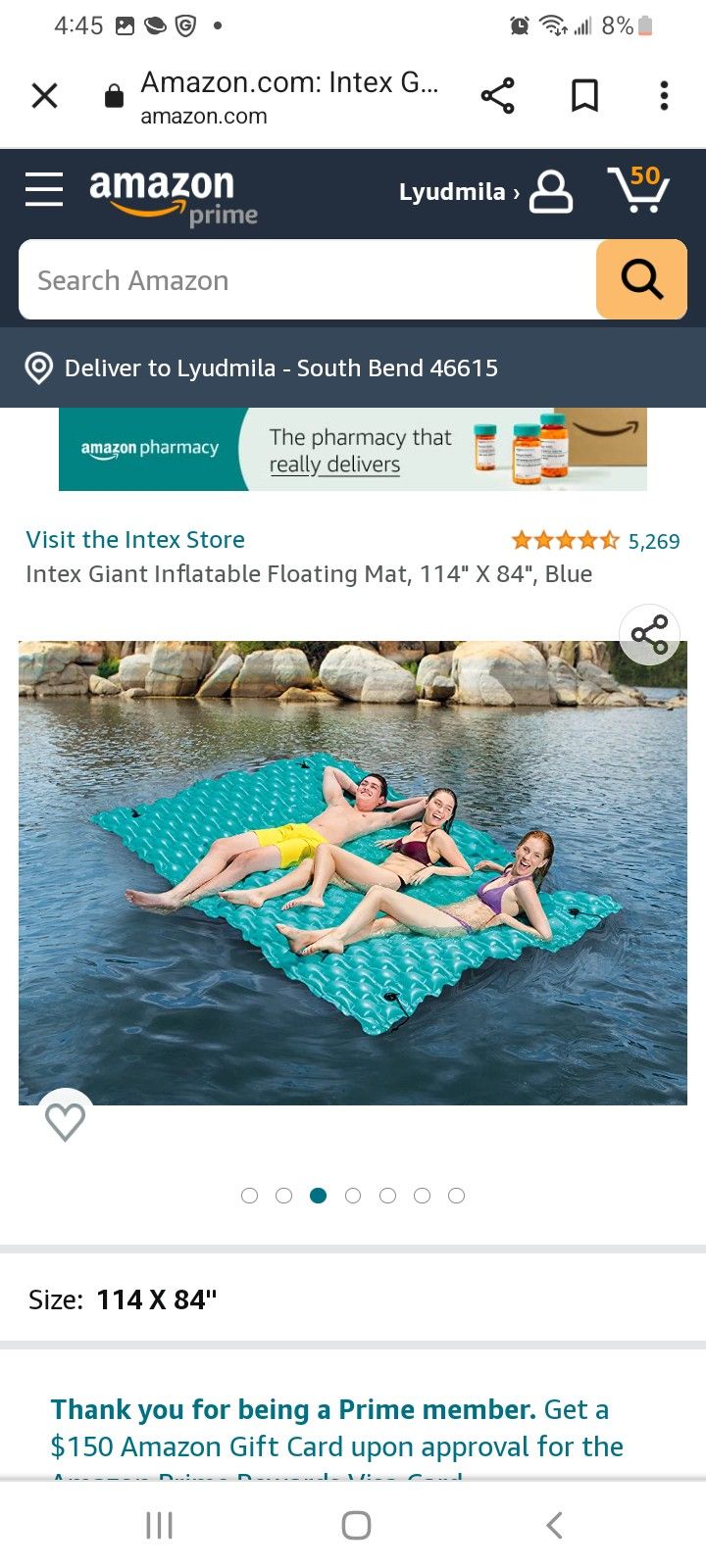Close the browser tab with X

tap(44, 96)
